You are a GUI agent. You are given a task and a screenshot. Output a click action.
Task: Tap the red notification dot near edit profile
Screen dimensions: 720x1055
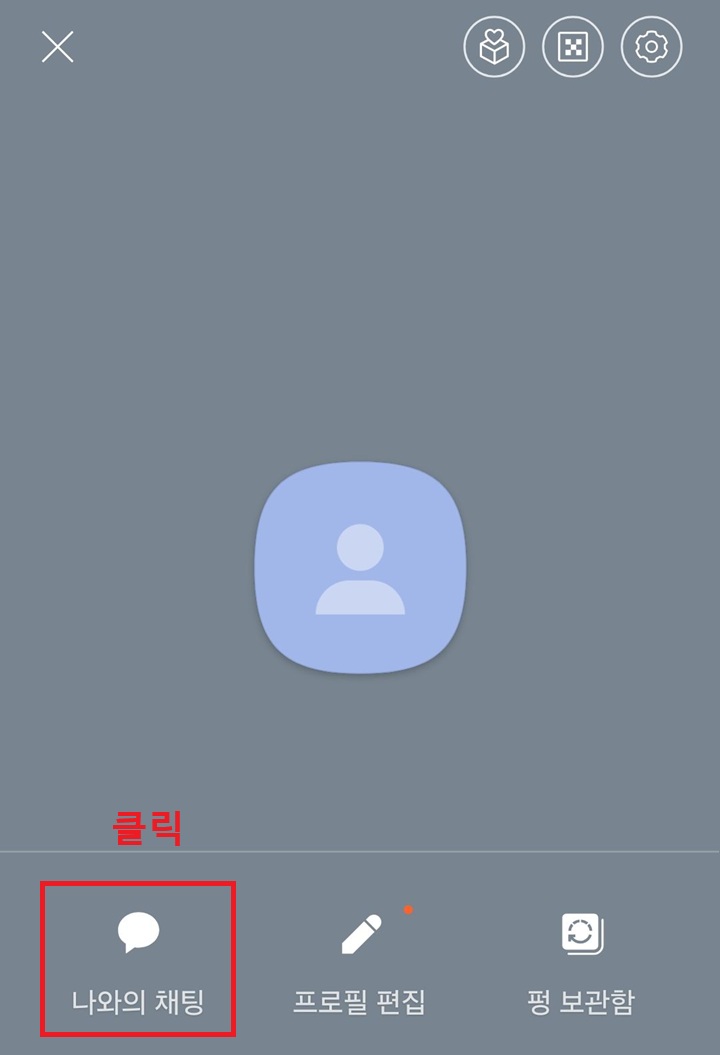[x=410, y=909]
